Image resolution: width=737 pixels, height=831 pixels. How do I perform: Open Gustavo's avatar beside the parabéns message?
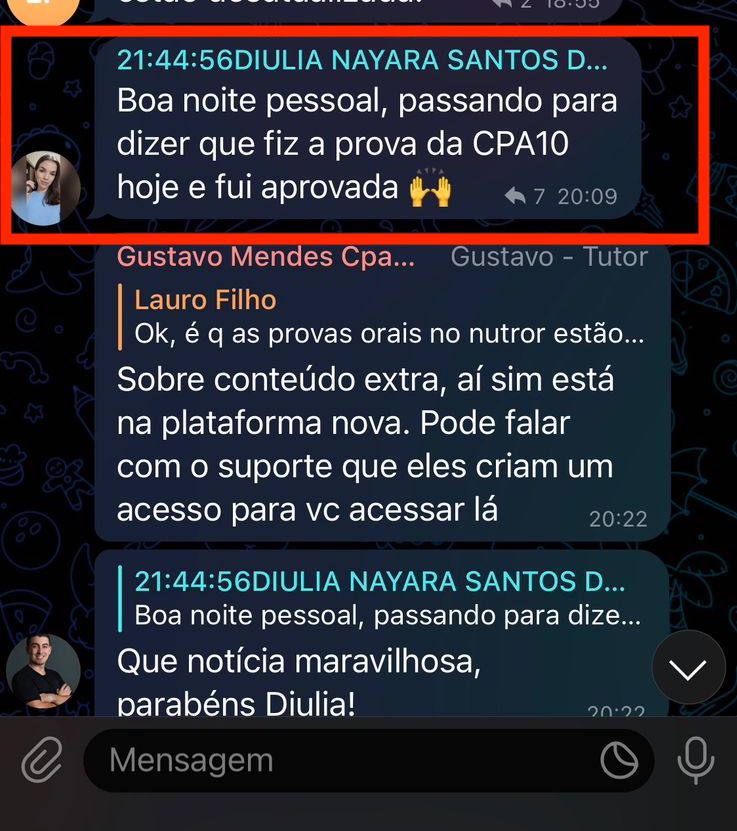tap(43, 672)
